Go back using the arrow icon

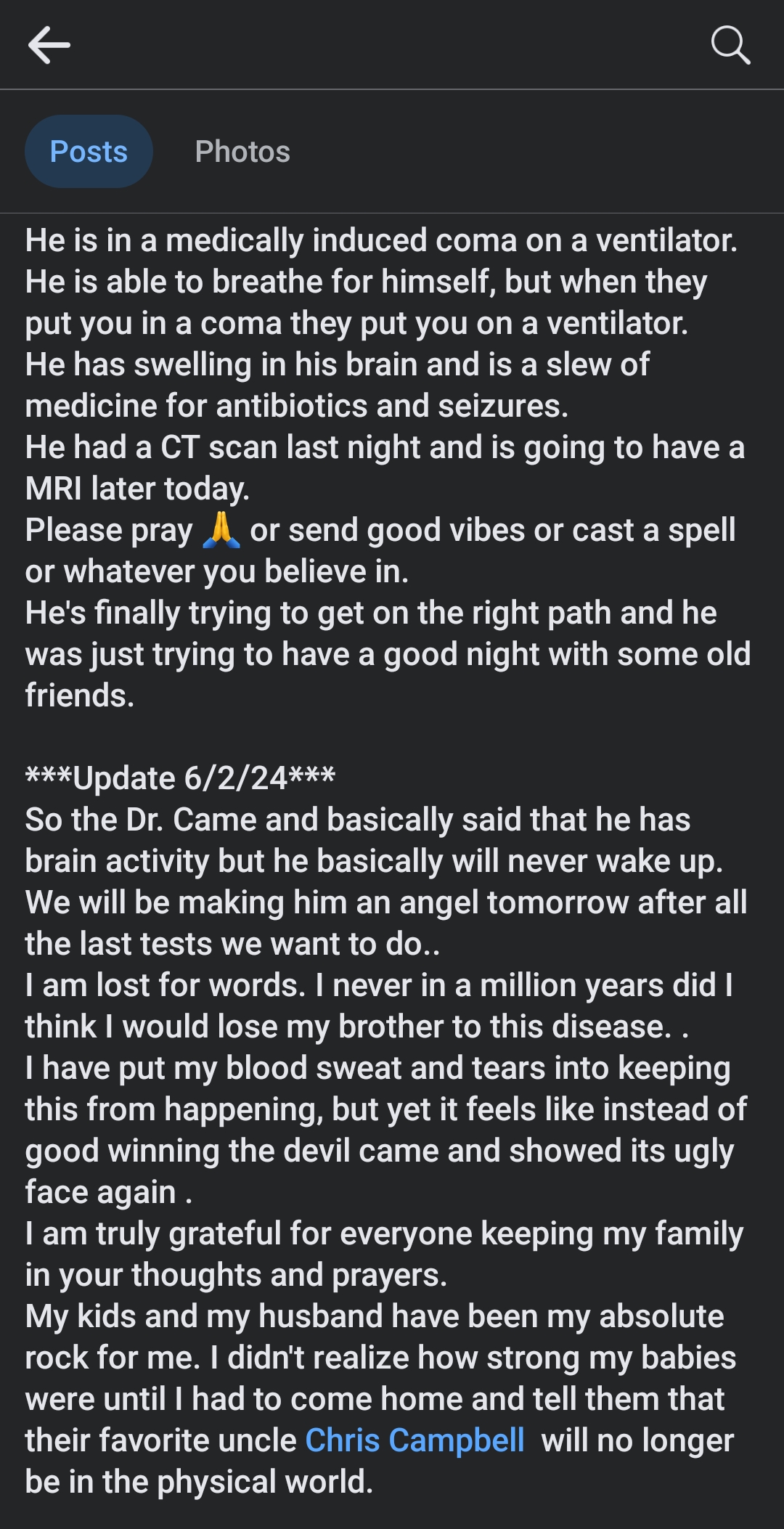49,45
